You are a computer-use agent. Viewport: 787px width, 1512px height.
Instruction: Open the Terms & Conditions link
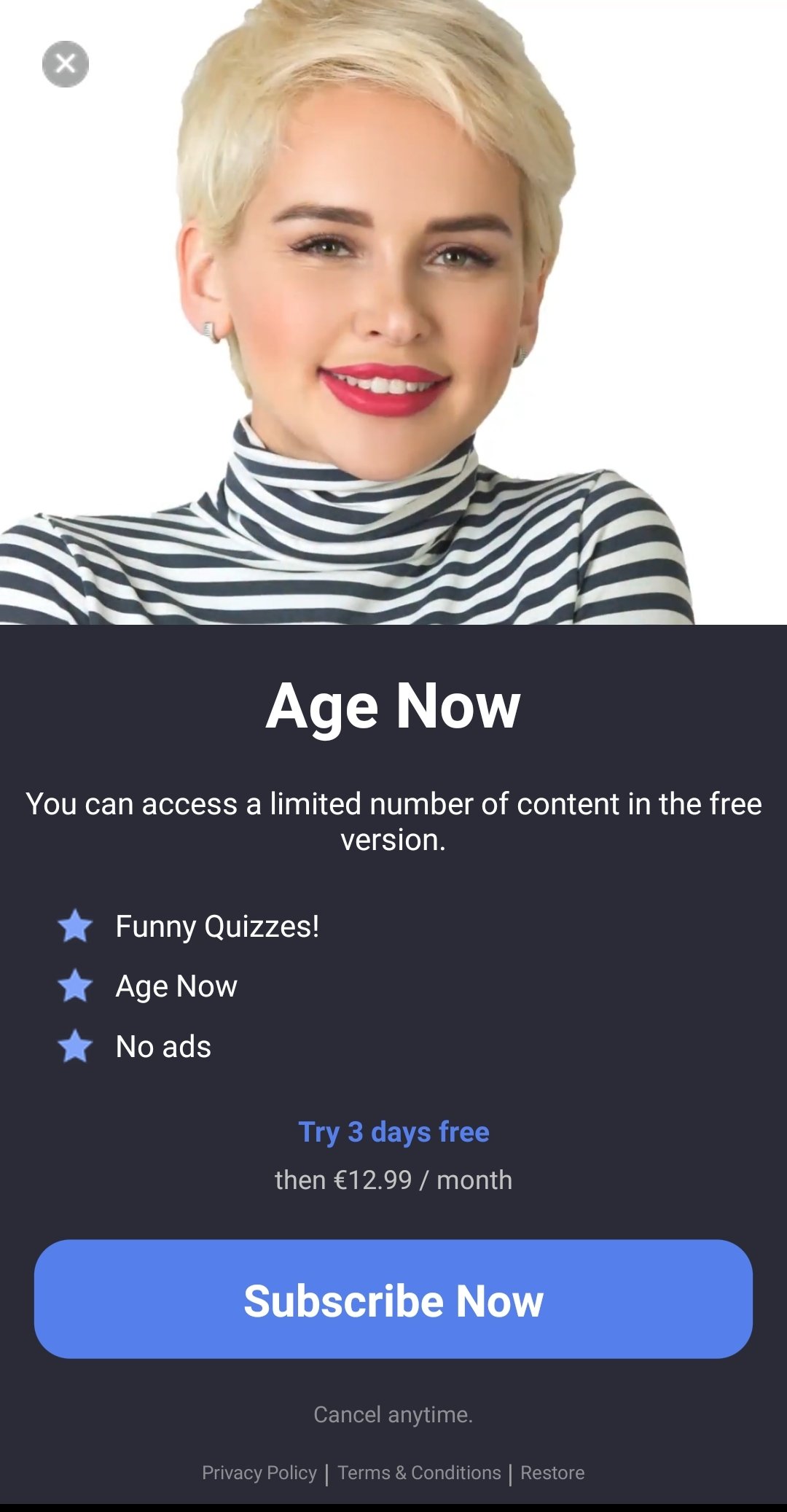[x=419, y=1473]
